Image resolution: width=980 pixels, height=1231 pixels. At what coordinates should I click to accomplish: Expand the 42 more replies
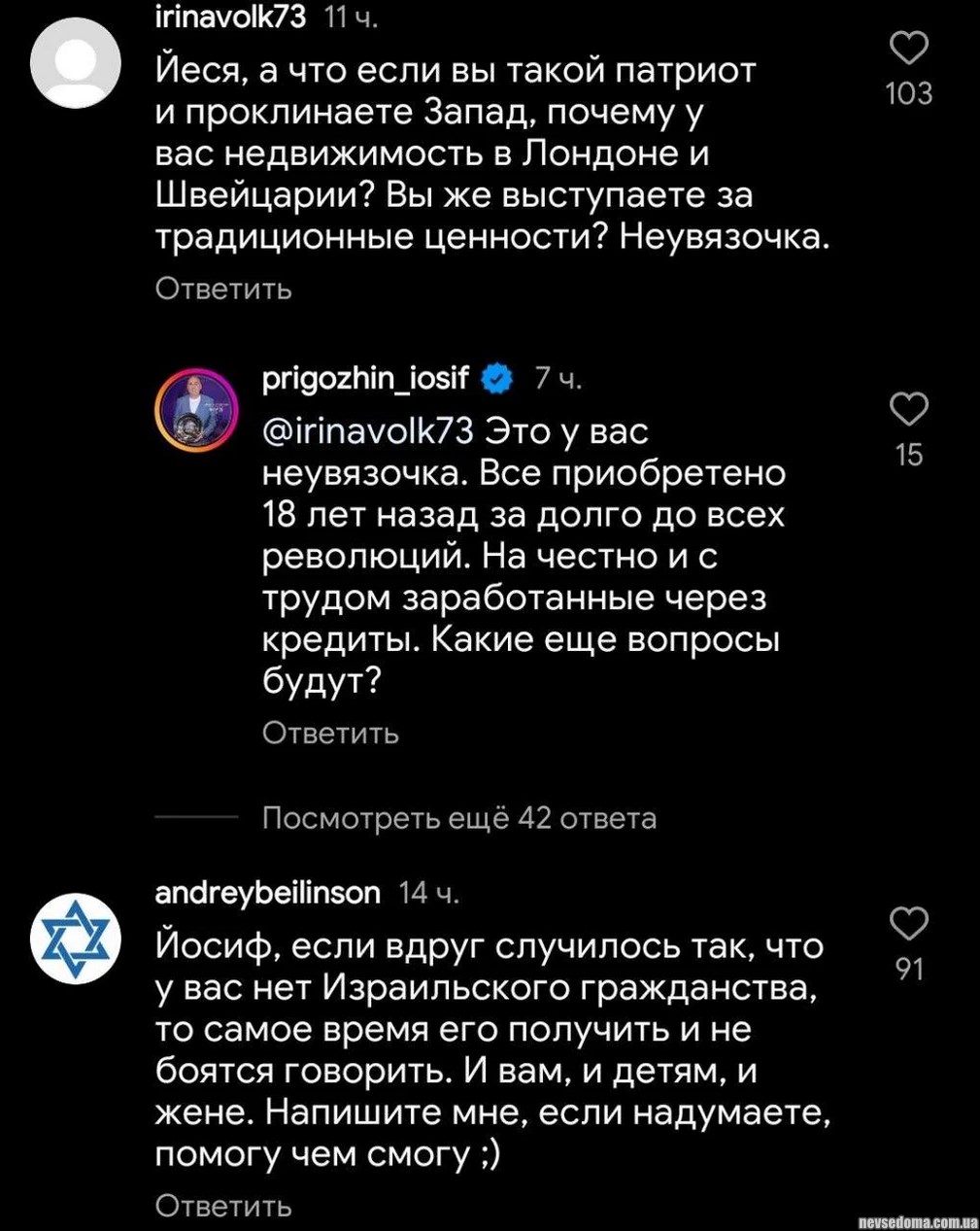pyautogui.click(x=458, y=818)
